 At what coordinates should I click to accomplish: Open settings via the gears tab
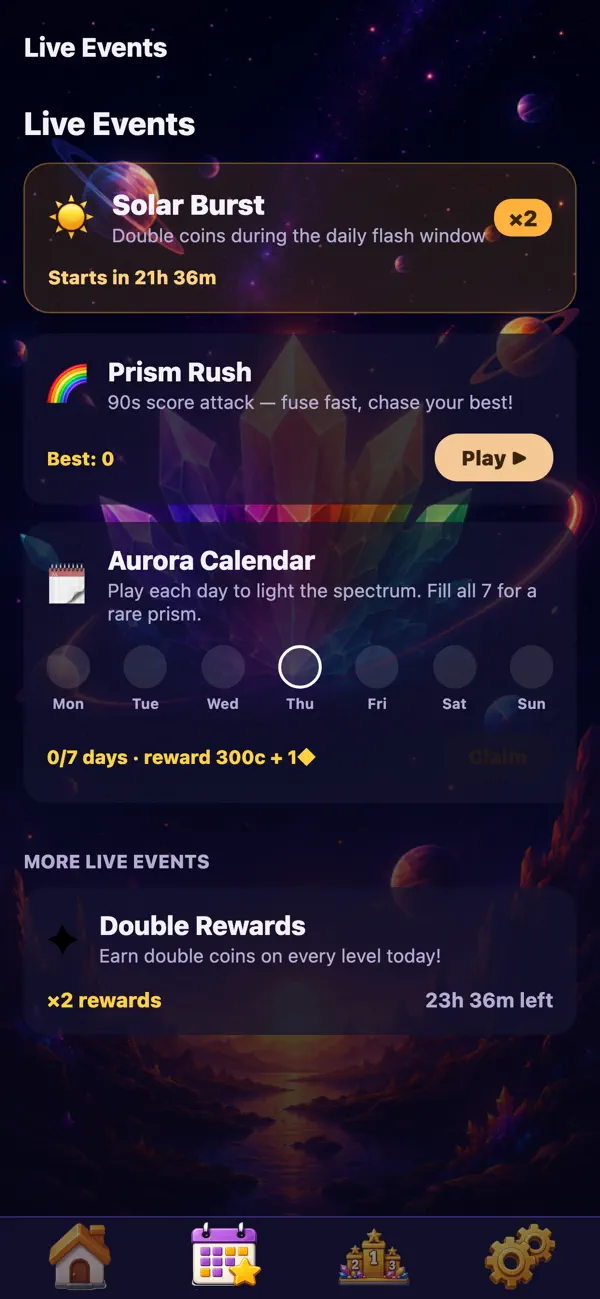pyautogui.click(x=520, y=1256)
